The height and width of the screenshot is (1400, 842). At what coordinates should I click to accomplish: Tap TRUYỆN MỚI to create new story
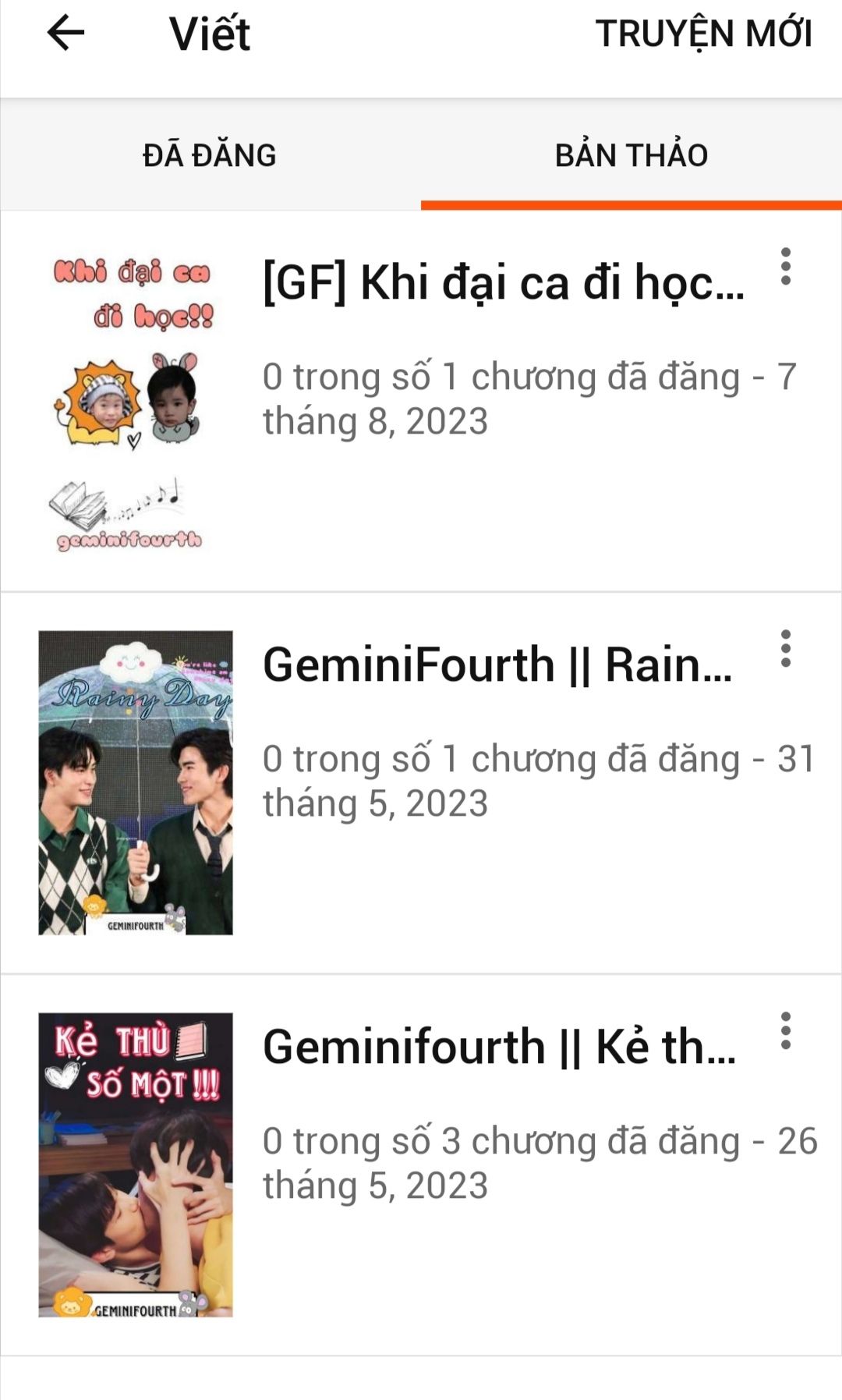pos(704,34)
